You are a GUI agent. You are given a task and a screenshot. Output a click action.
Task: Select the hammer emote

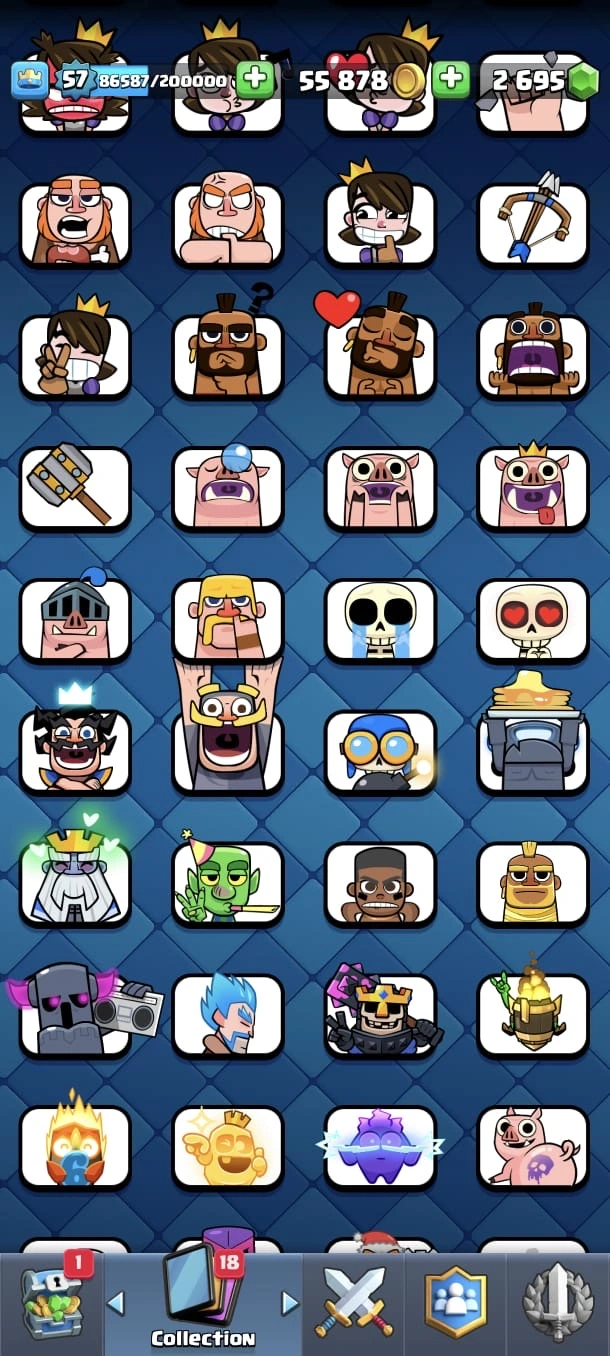tap(75, 488)
